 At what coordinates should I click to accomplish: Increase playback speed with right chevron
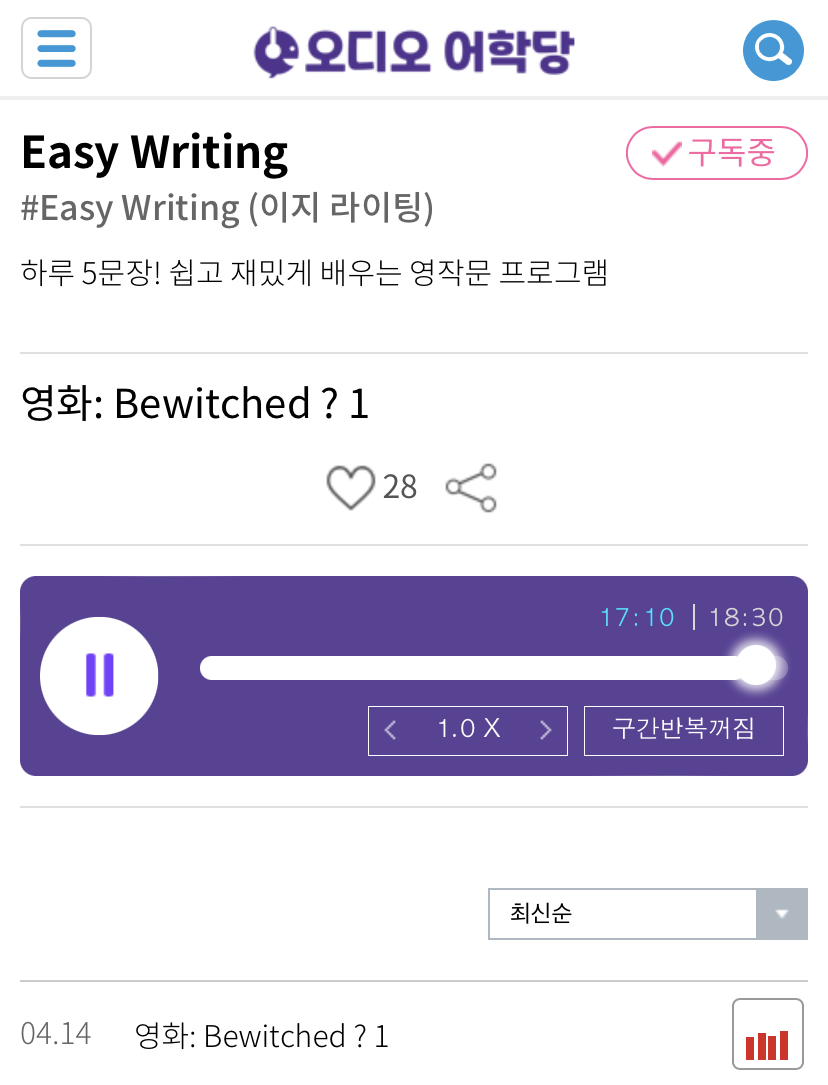point(545,730)
